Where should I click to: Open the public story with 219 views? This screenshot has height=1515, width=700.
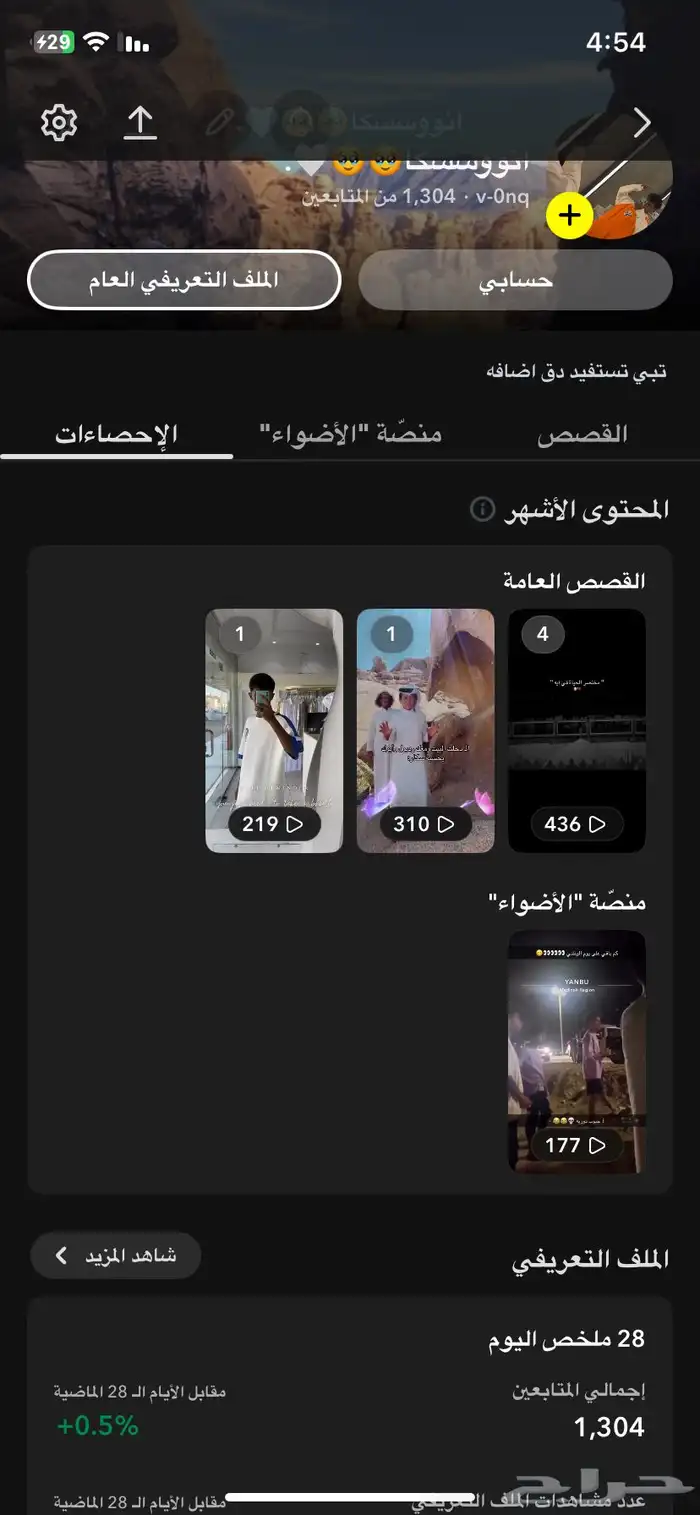point(274,730)
